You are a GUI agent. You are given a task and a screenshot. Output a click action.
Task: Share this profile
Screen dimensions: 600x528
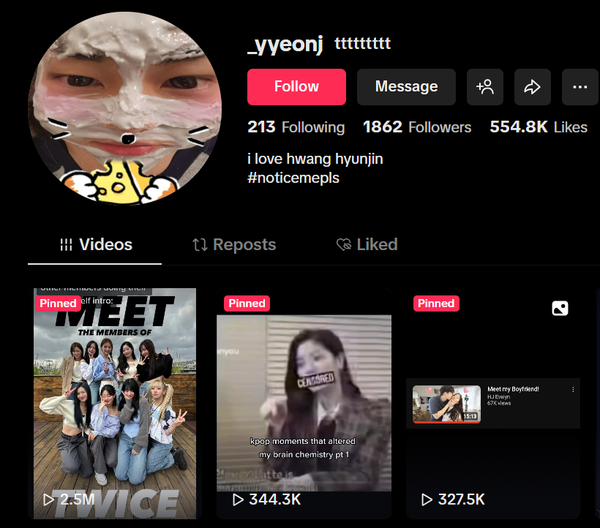tap(532, 87)
